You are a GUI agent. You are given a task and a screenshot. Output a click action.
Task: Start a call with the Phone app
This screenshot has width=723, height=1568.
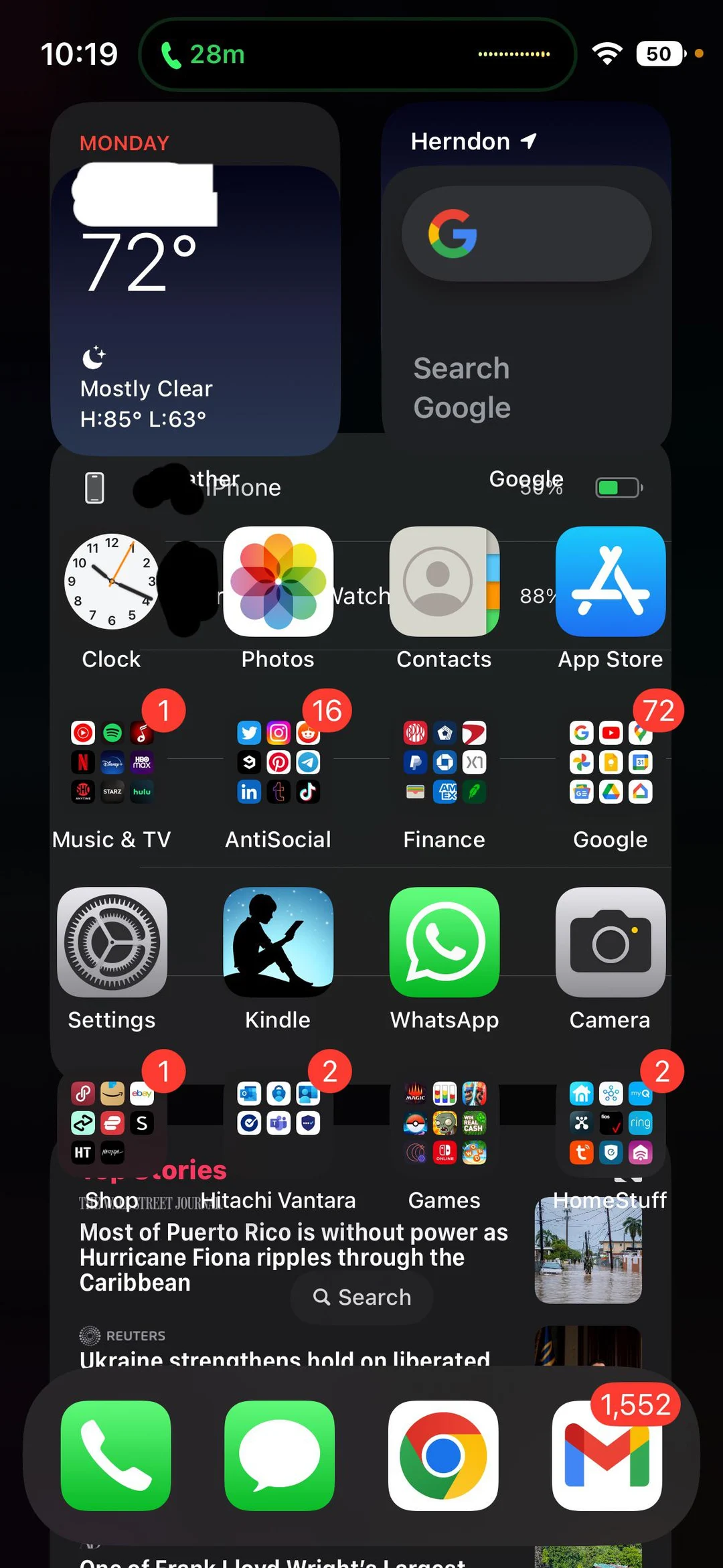pyautogui.click(x=115, y=1457)
